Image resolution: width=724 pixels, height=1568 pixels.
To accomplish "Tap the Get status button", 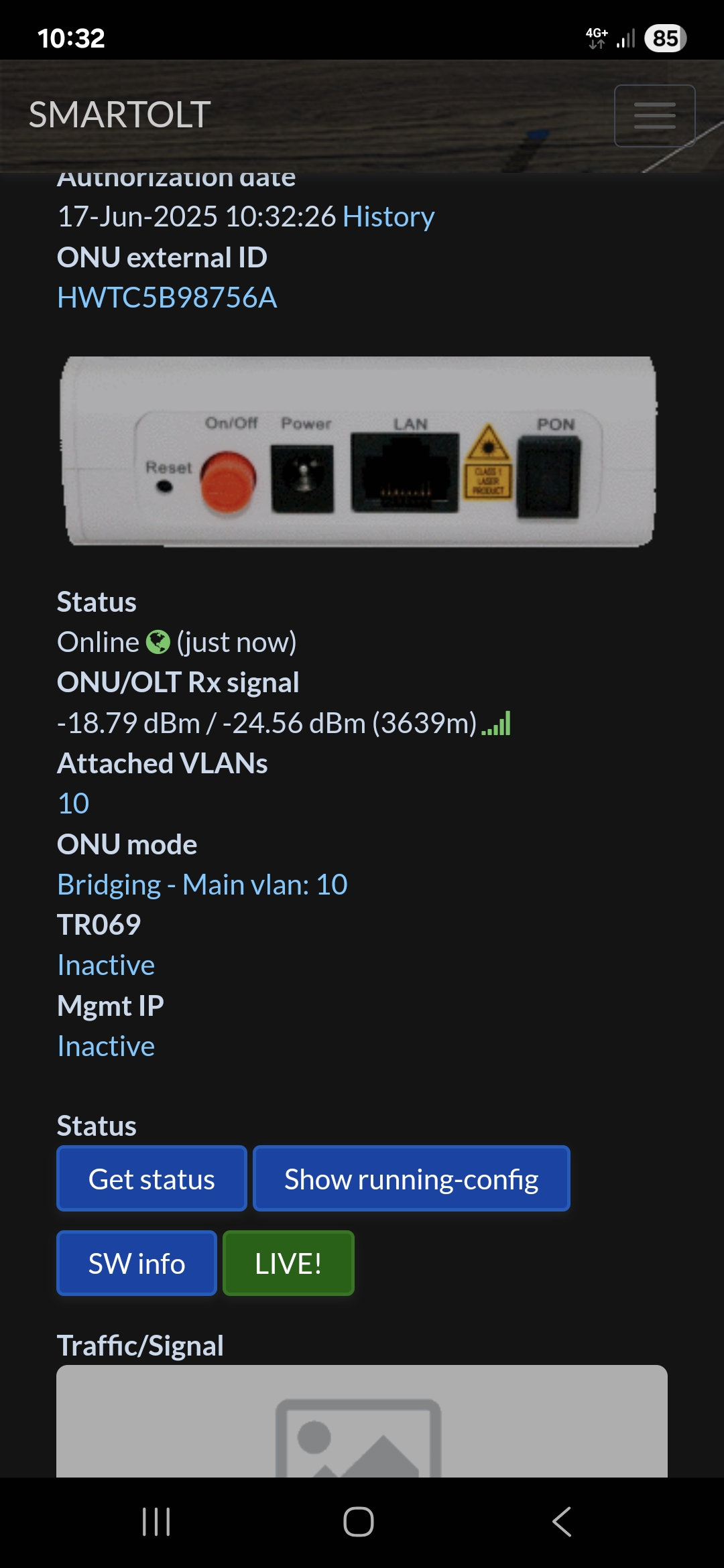I will [152, 1179].
